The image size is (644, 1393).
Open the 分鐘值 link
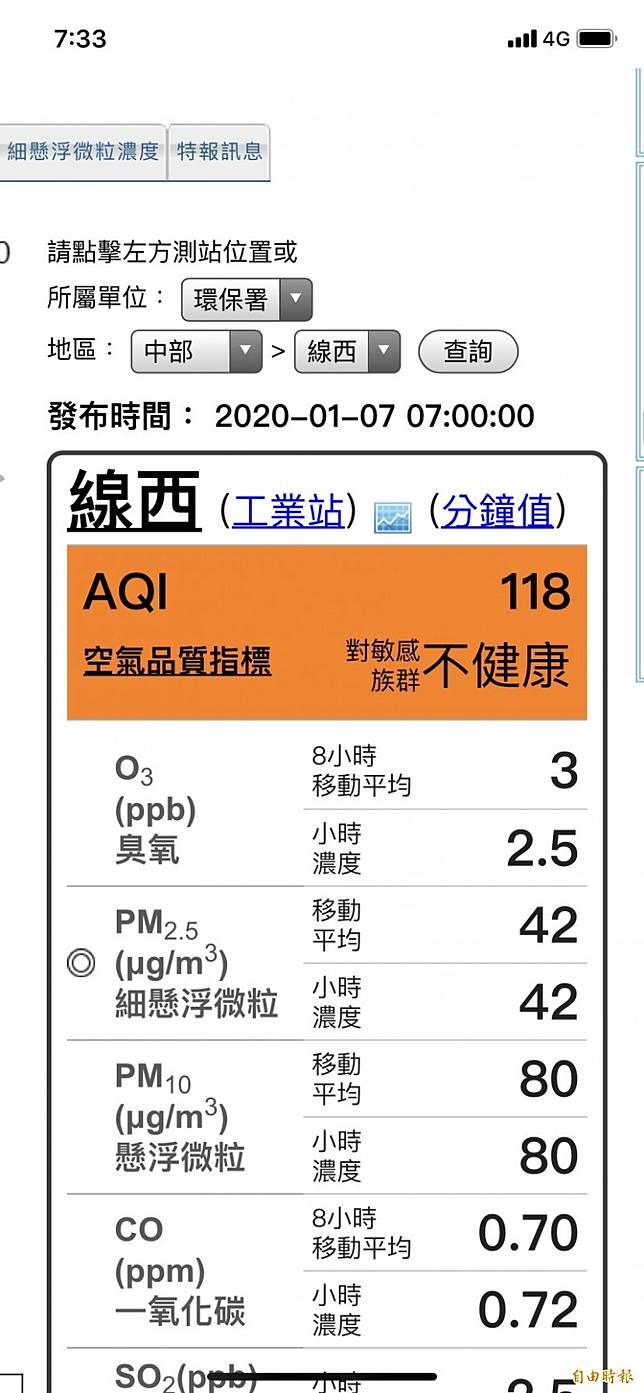[497, 512]
